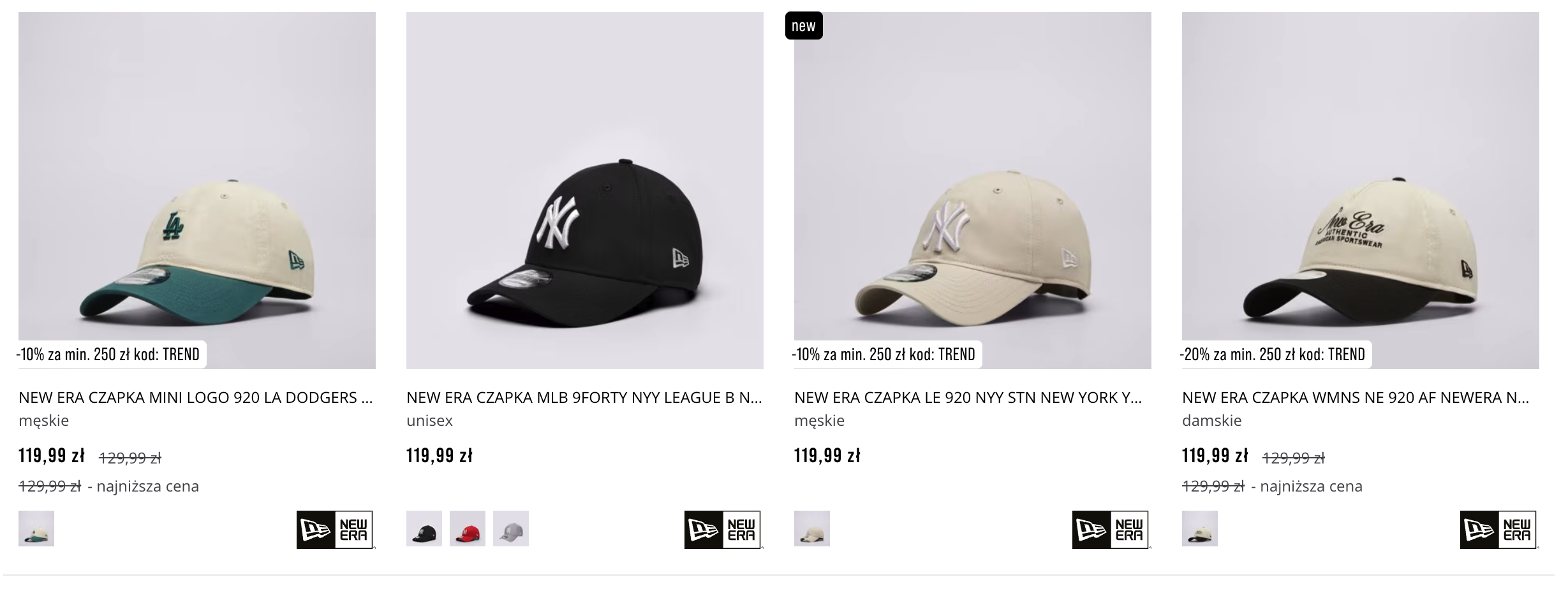Open NEW ERA CZAPKA WMNS NE 920 AF title
This screenshot has height=598, width=1568.
coord(1356,398)
